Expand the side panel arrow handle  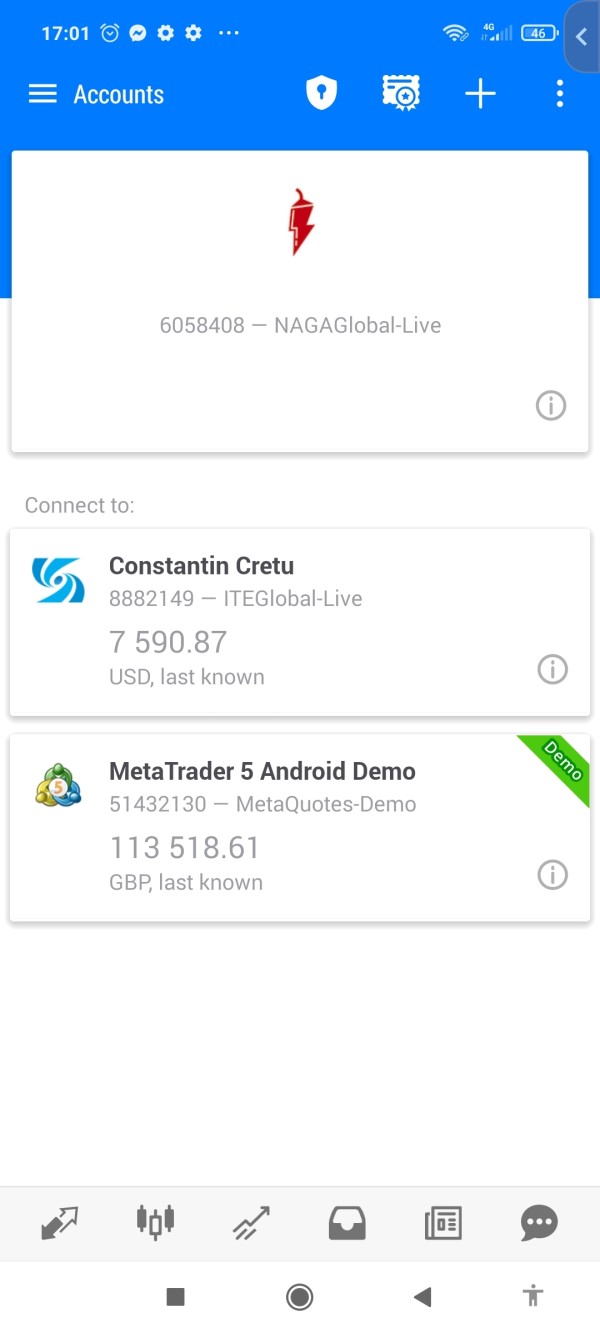coord(582,37)
